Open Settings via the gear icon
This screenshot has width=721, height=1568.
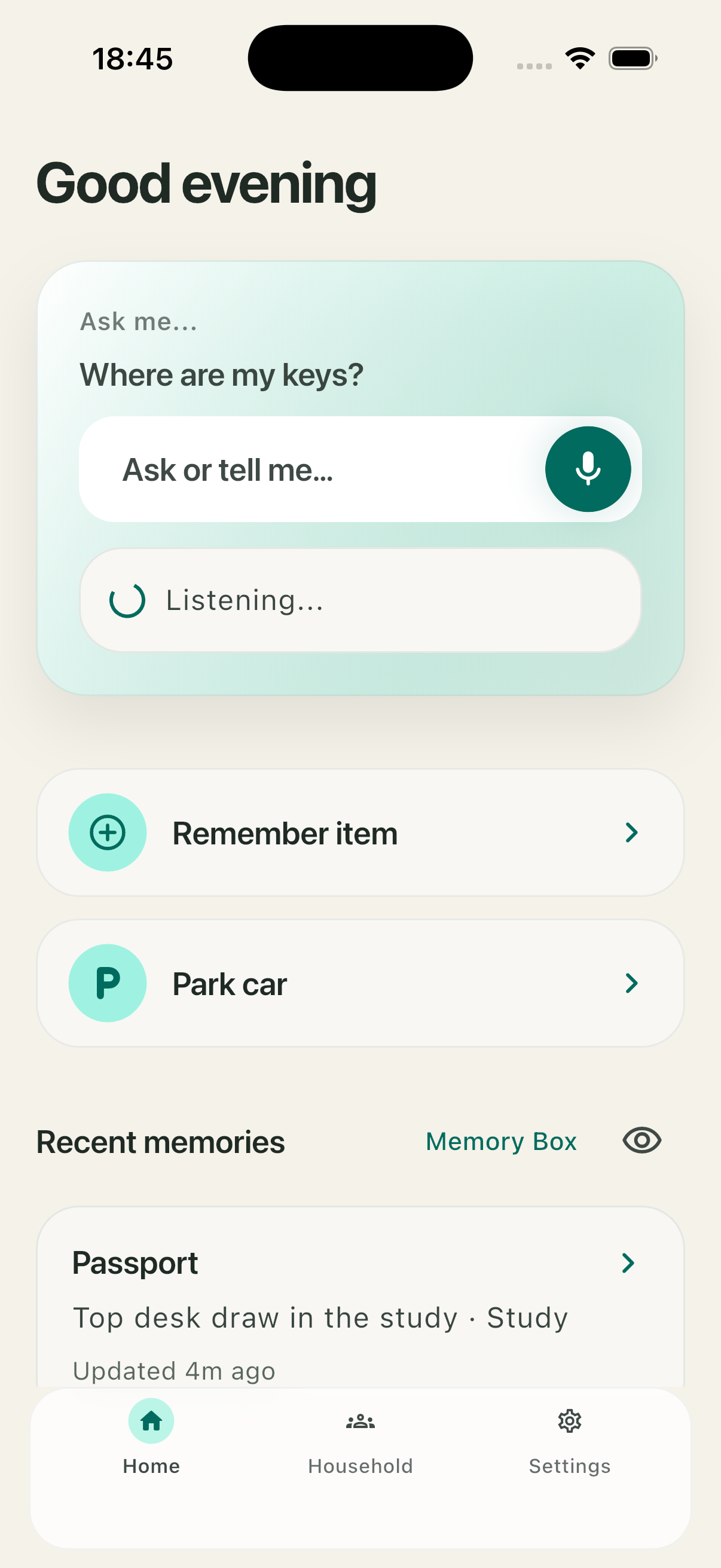(x=569, y=1421)
